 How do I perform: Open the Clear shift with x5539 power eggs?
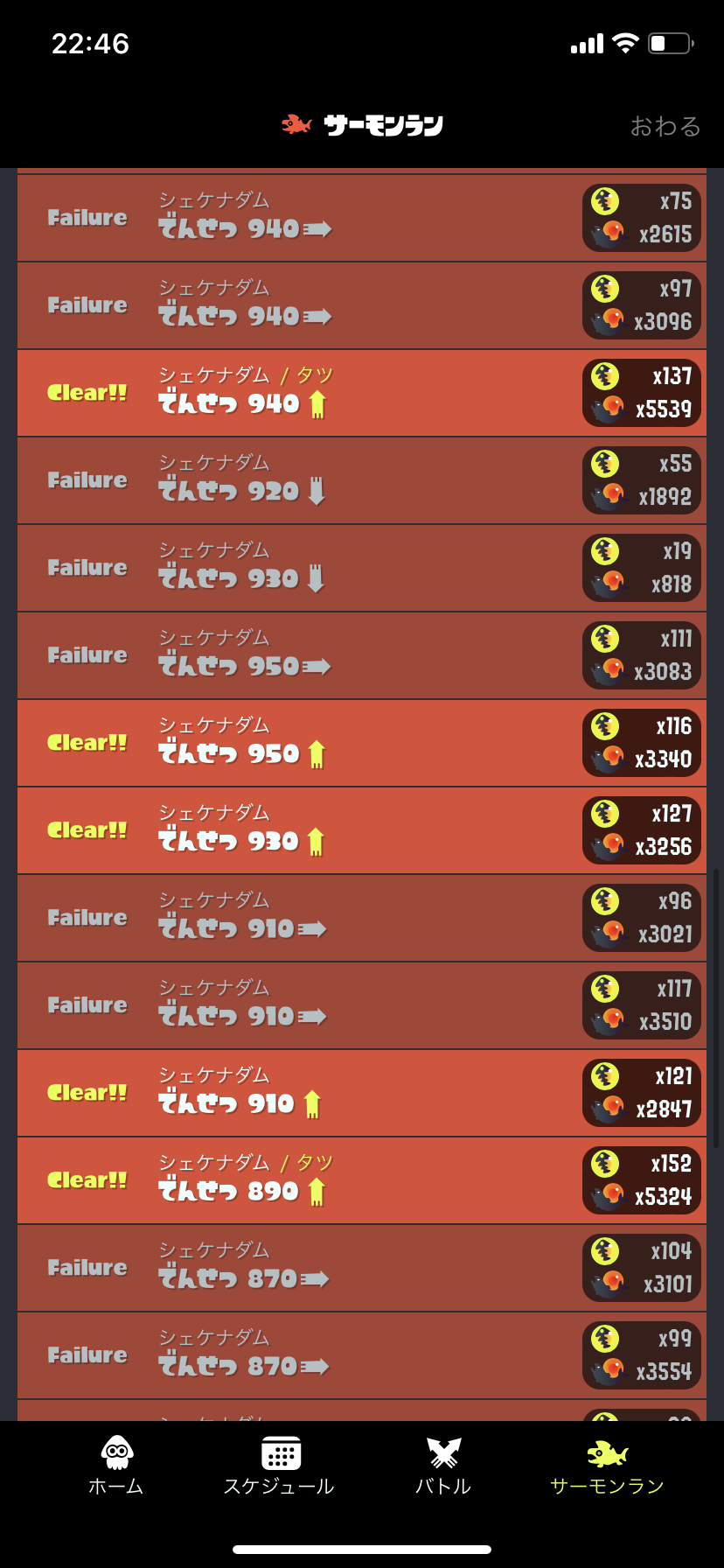[362, 393]
